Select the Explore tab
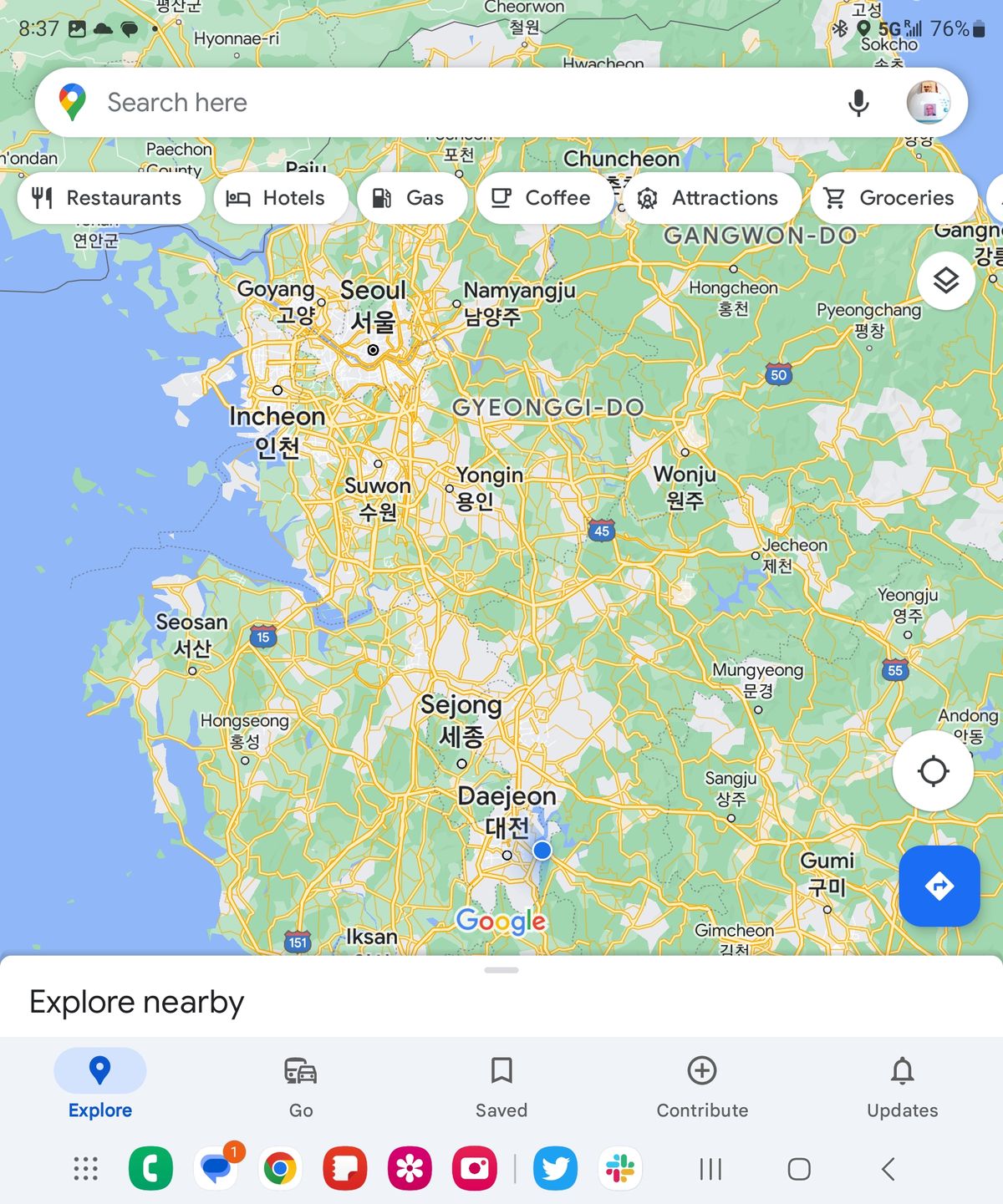1003x1204 pixels. click(x=100, y=1085)
